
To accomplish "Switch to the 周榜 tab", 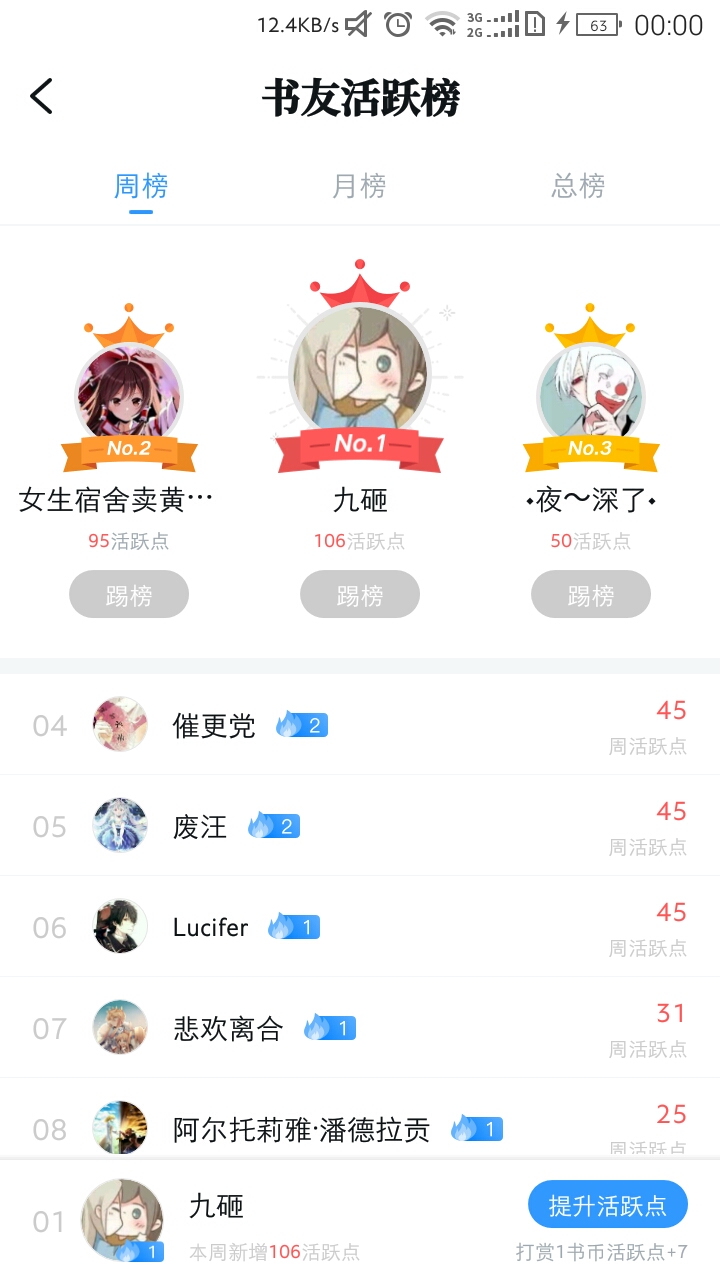I will [141, 186].
